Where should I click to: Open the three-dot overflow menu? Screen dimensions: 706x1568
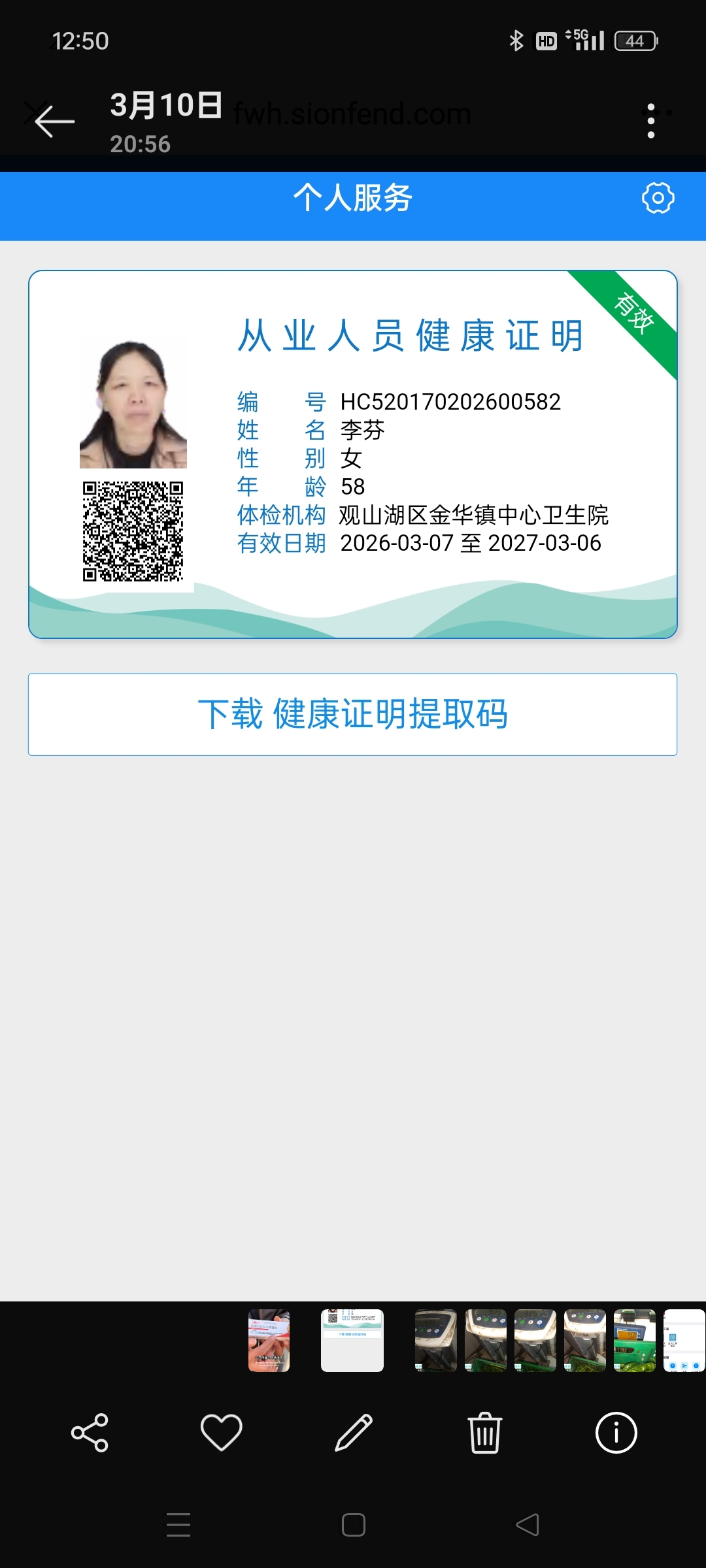[x=650, y=121]
